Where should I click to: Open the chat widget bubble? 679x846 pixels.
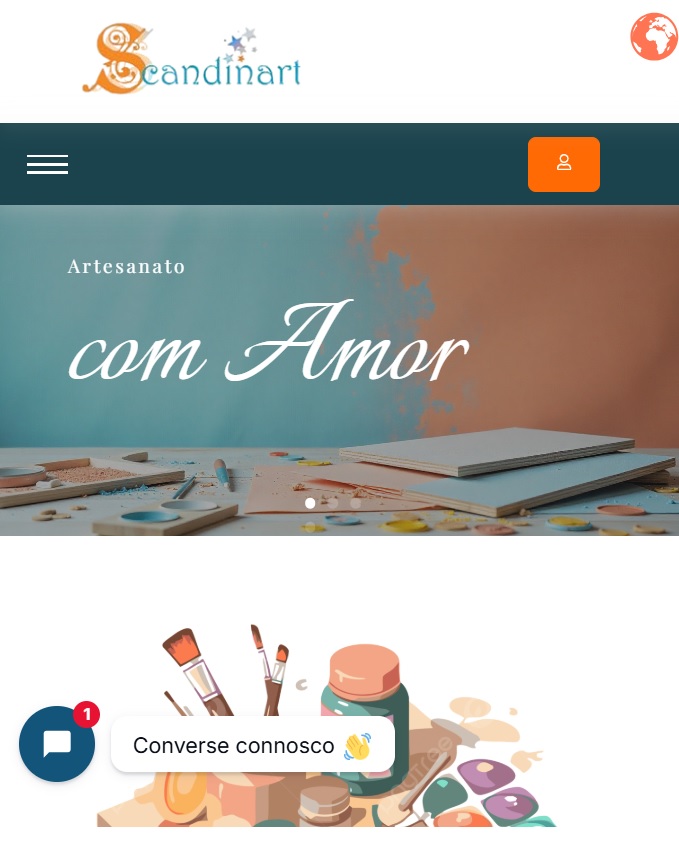point(57,743)
